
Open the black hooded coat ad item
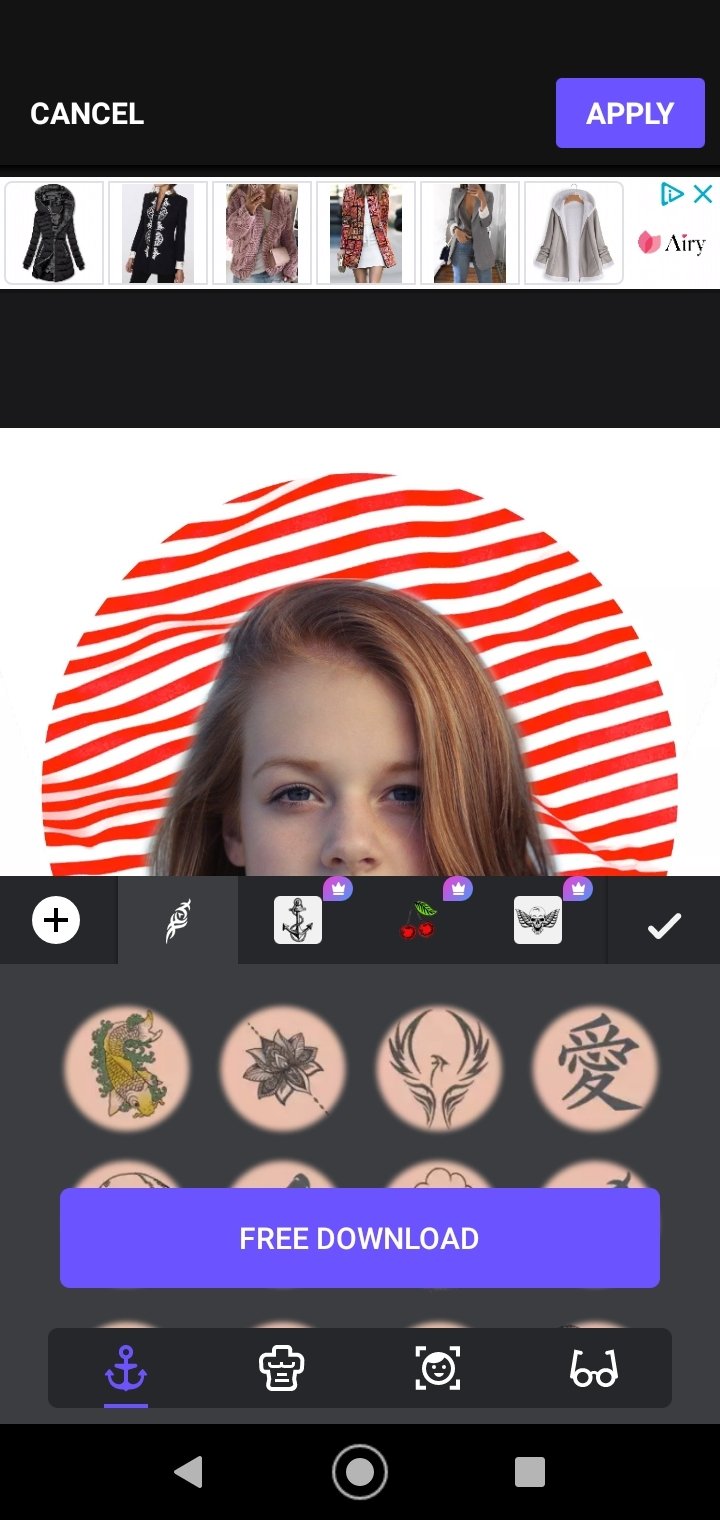click(x=54, y=233)
